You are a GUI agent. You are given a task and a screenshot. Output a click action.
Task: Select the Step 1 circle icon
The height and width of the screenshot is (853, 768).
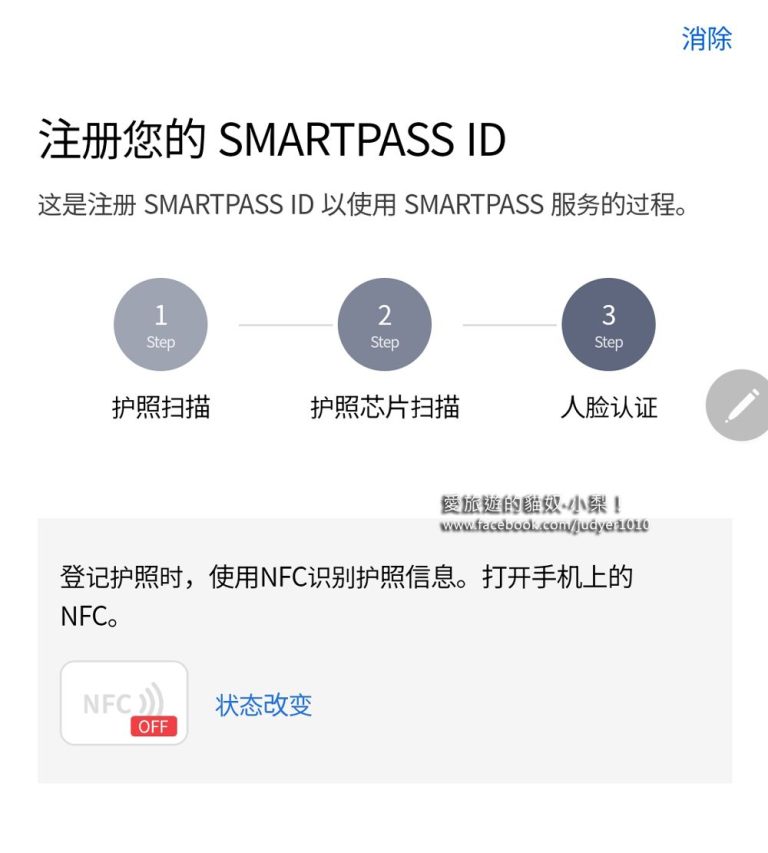(160, 323)
